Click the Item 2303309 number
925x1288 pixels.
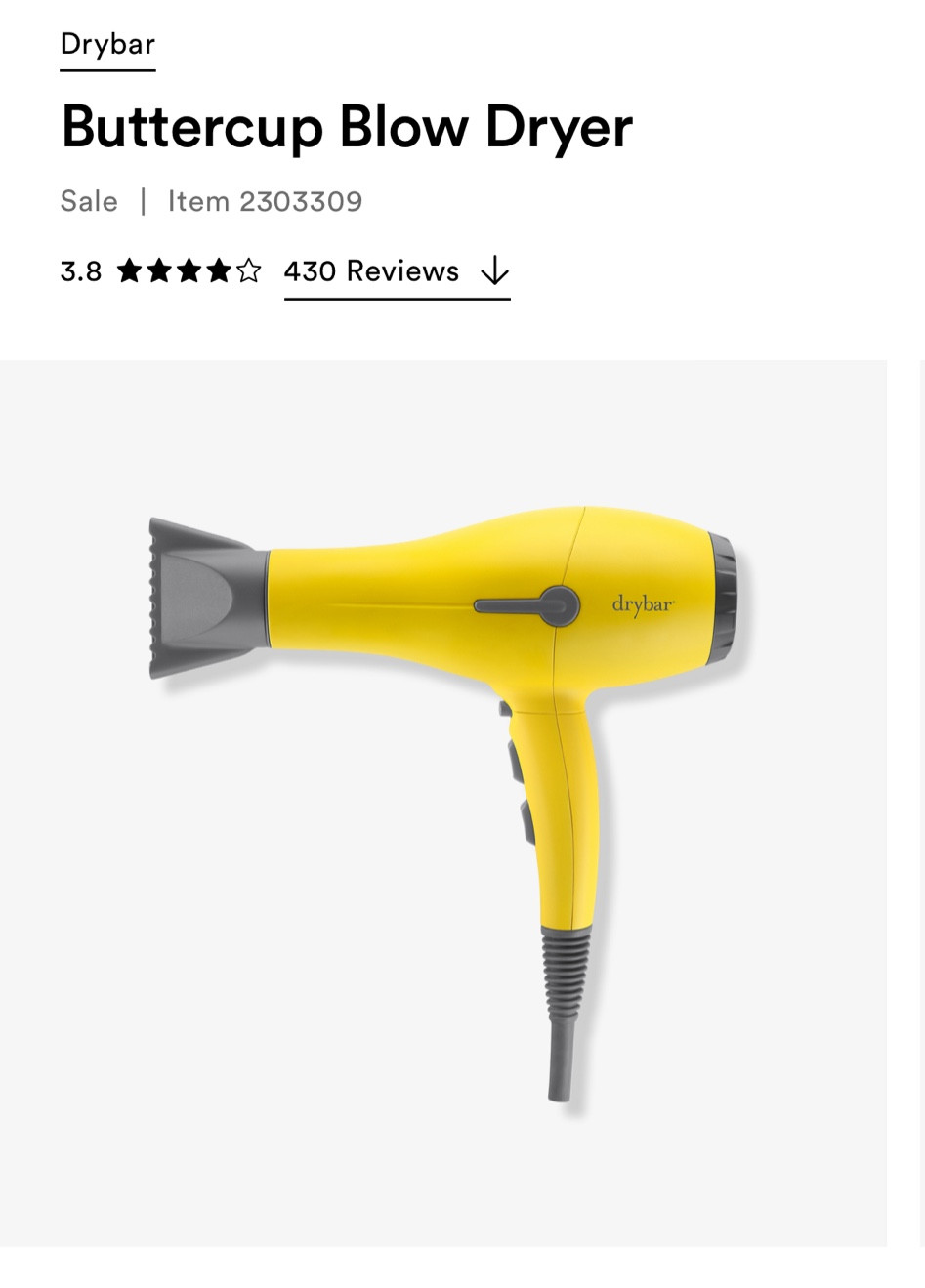[x=265, y=201]
